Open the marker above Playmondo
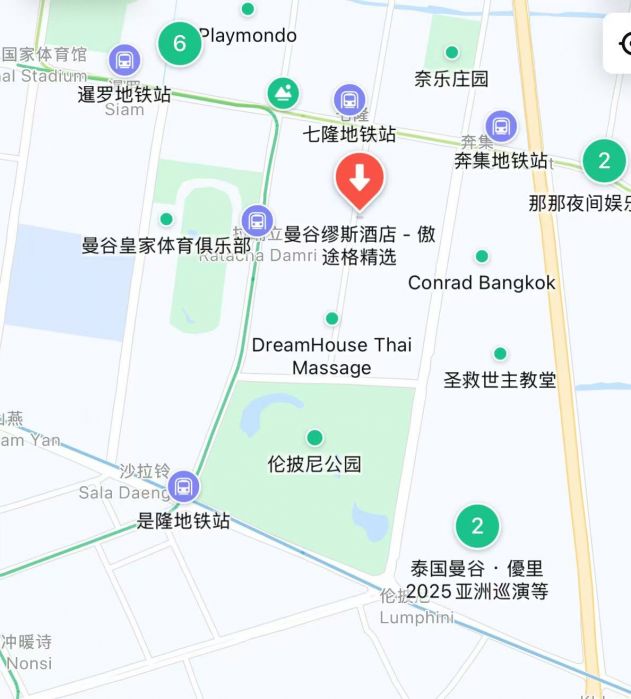The height and width of the screenshot is (699, 631). pos(248,9)
